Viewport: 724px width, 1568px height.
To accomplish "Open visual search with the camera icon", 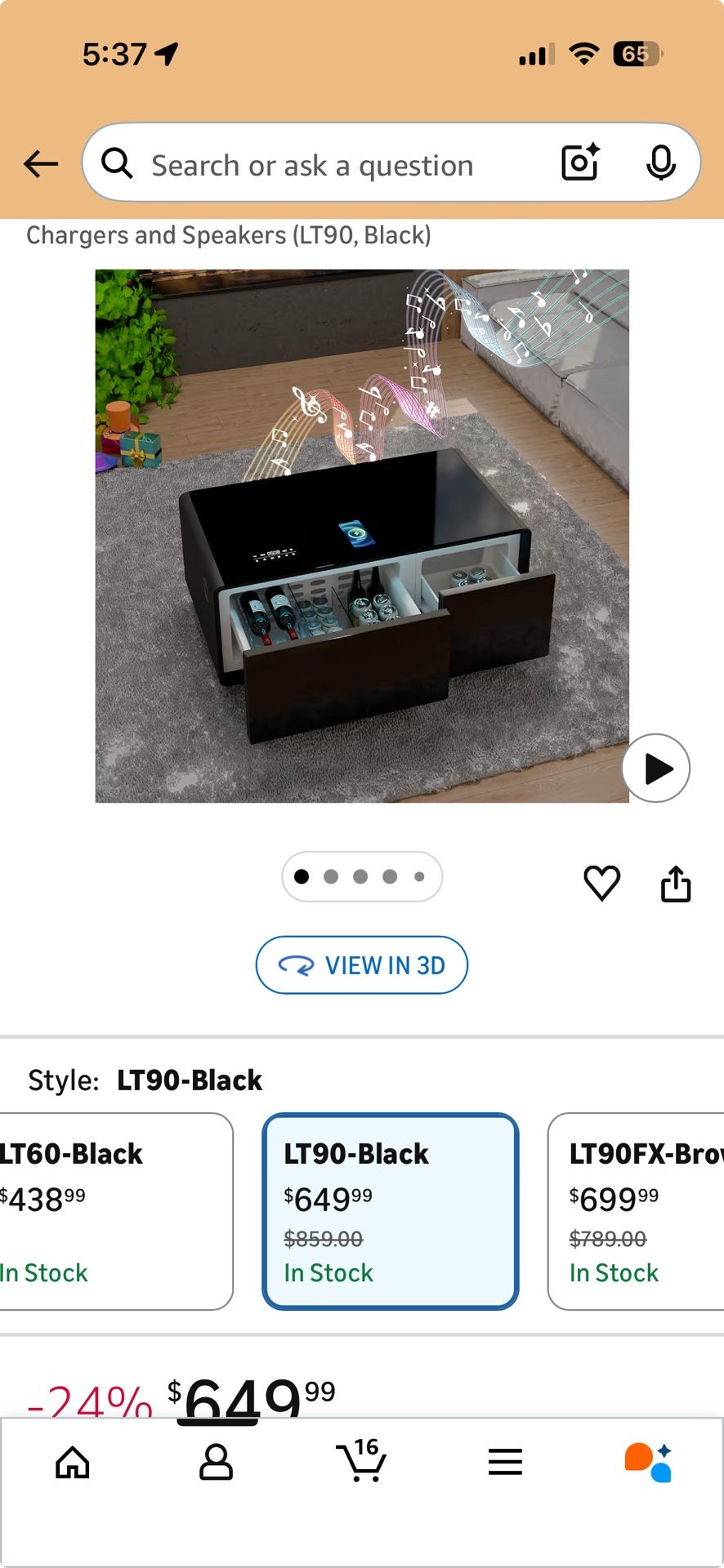I will tap(579, 163).
